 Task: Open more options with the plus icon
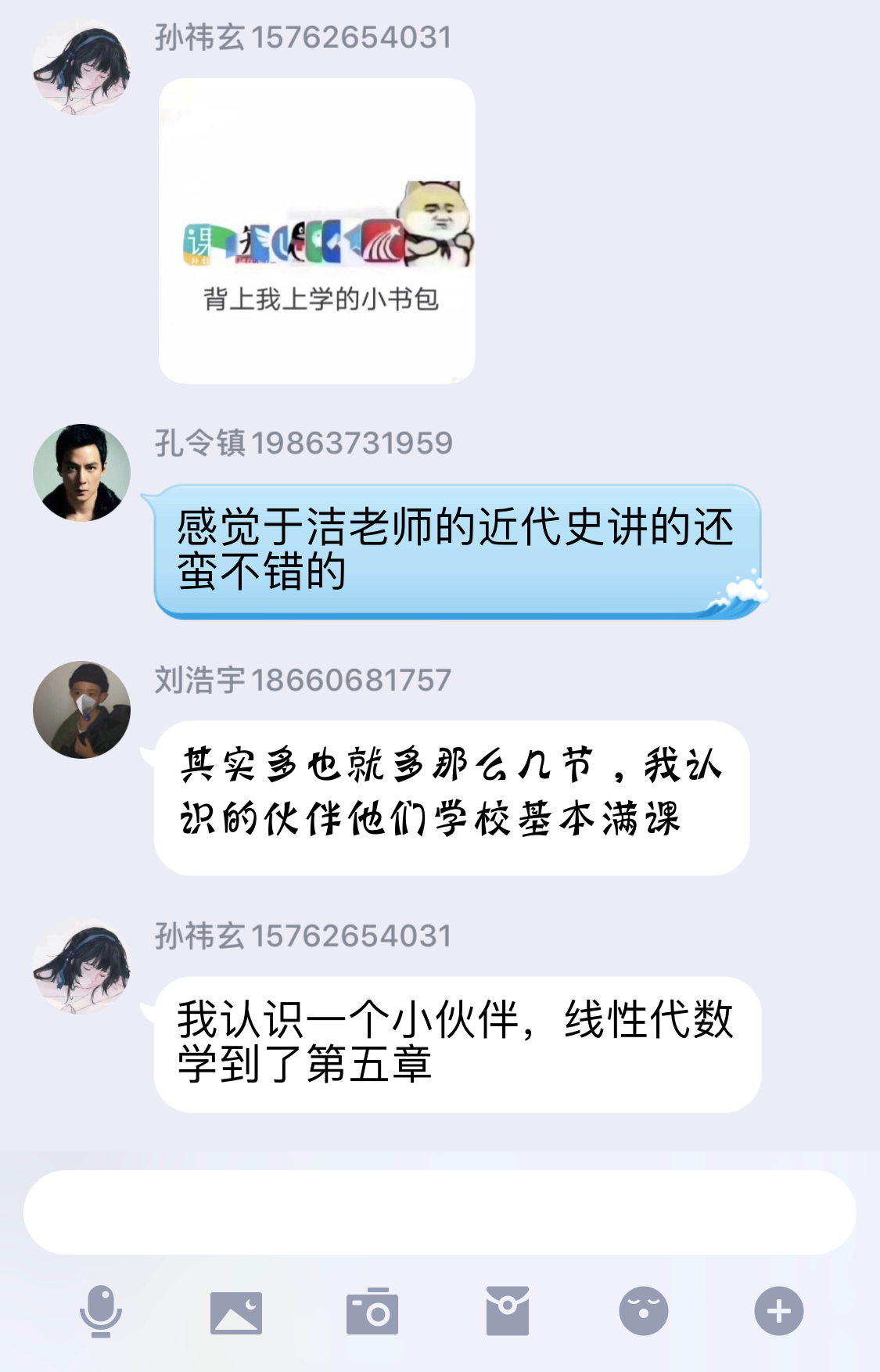[x=778, y=1311]
